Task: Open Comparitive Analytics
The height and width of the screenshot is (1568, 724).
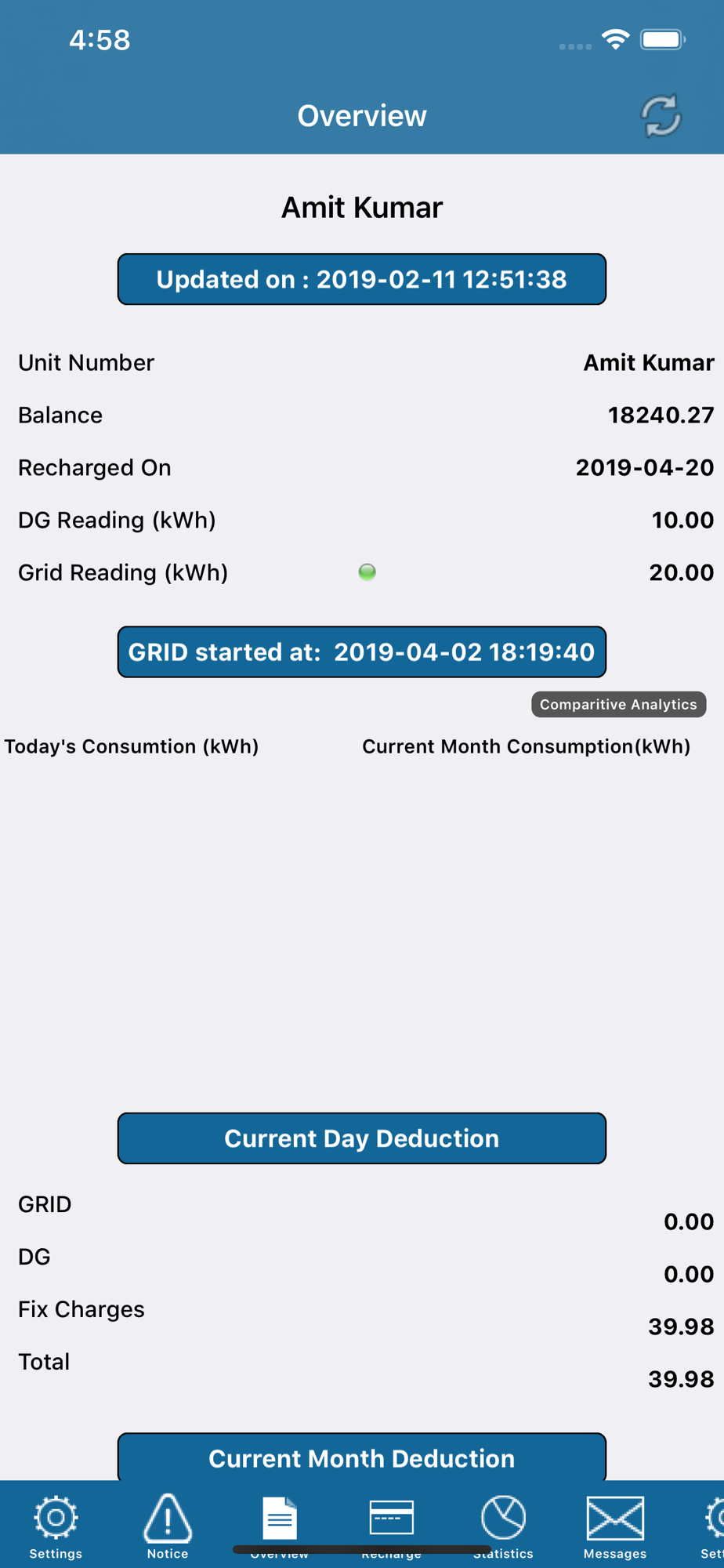Action: (x=618, y=704)
